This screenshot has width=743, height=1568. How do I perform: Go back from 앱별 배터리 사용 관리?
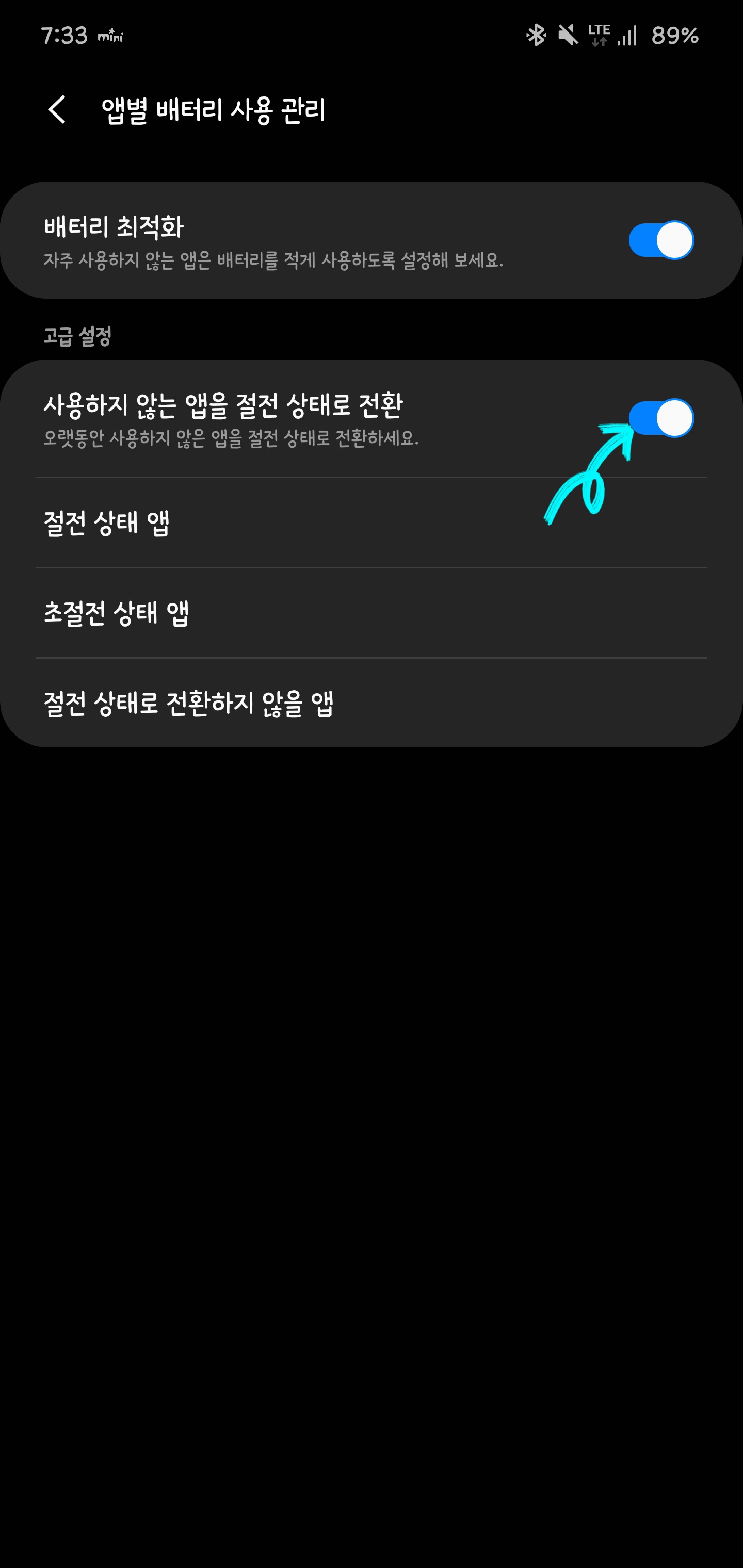coord(57,110)
